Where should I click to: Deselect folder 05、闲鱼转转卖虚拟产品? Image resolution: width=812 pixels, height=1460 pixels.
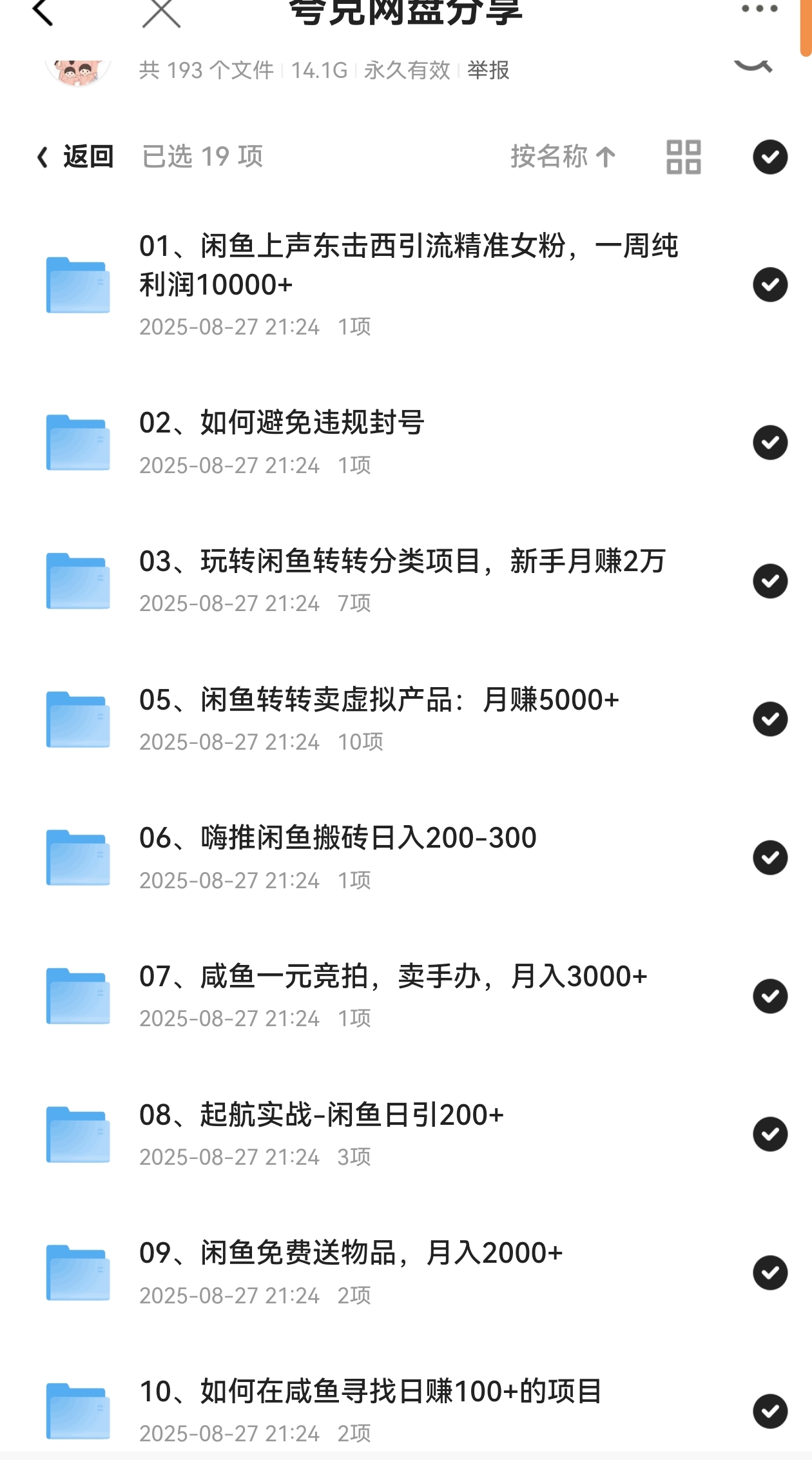770,719
